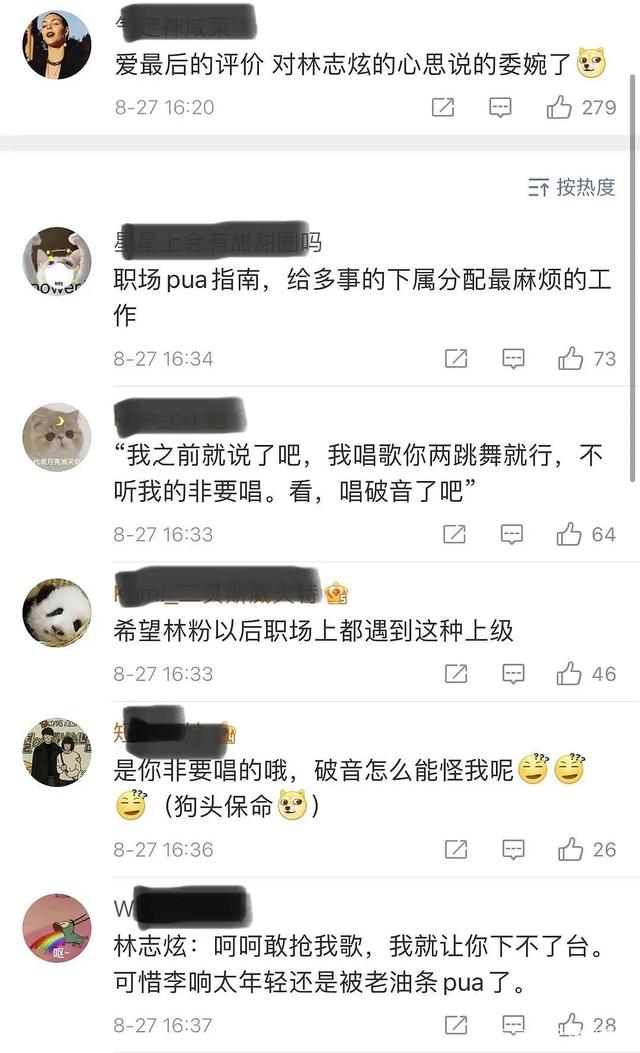Reply to the 是你非要唱的哦 comment
Image resolution: width=640 pixels, height=1053 pixels.
[513, 850]
